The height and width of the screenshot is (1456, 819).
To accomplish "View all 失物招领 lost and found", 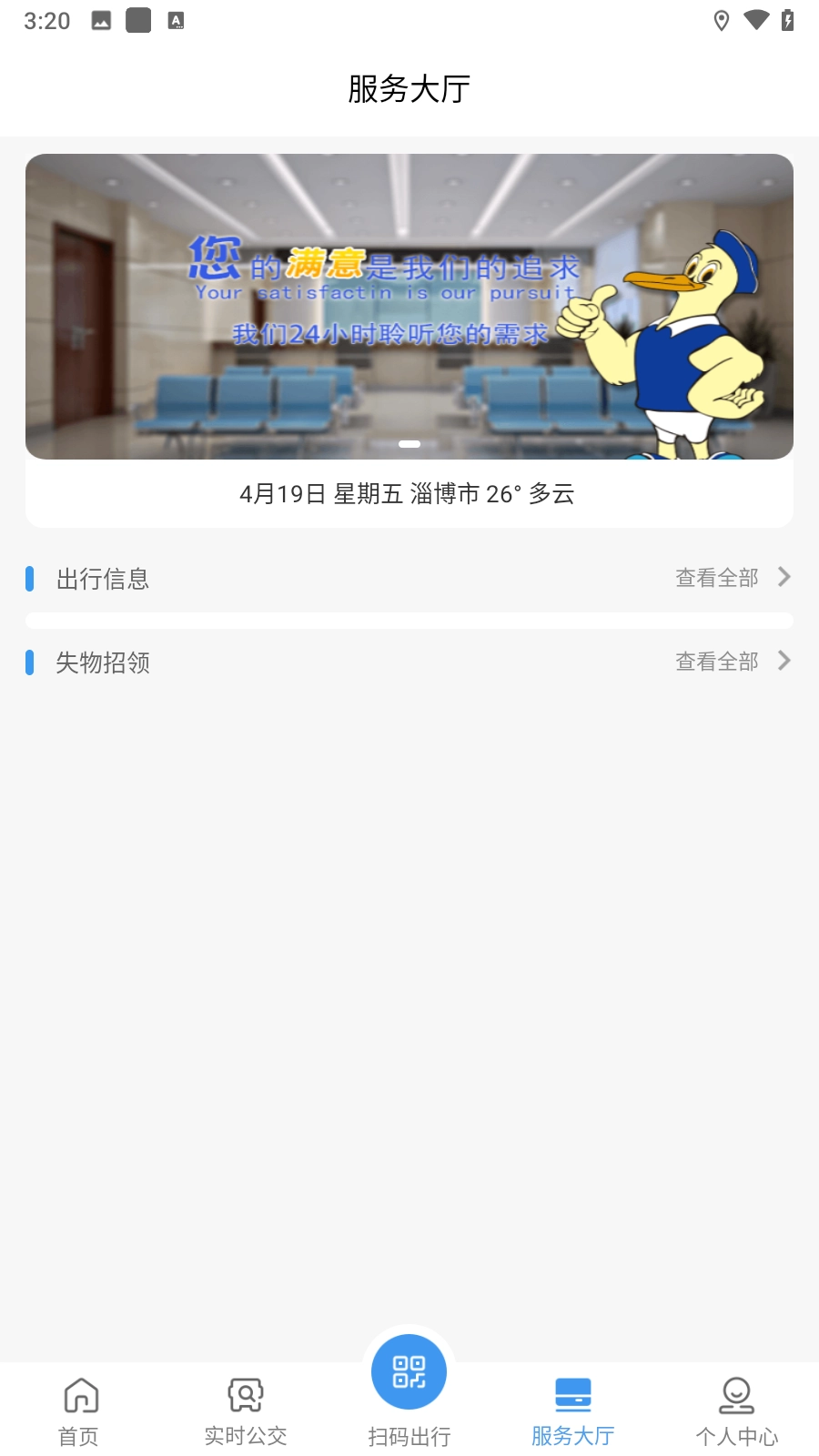I will [x=733, y=662].
